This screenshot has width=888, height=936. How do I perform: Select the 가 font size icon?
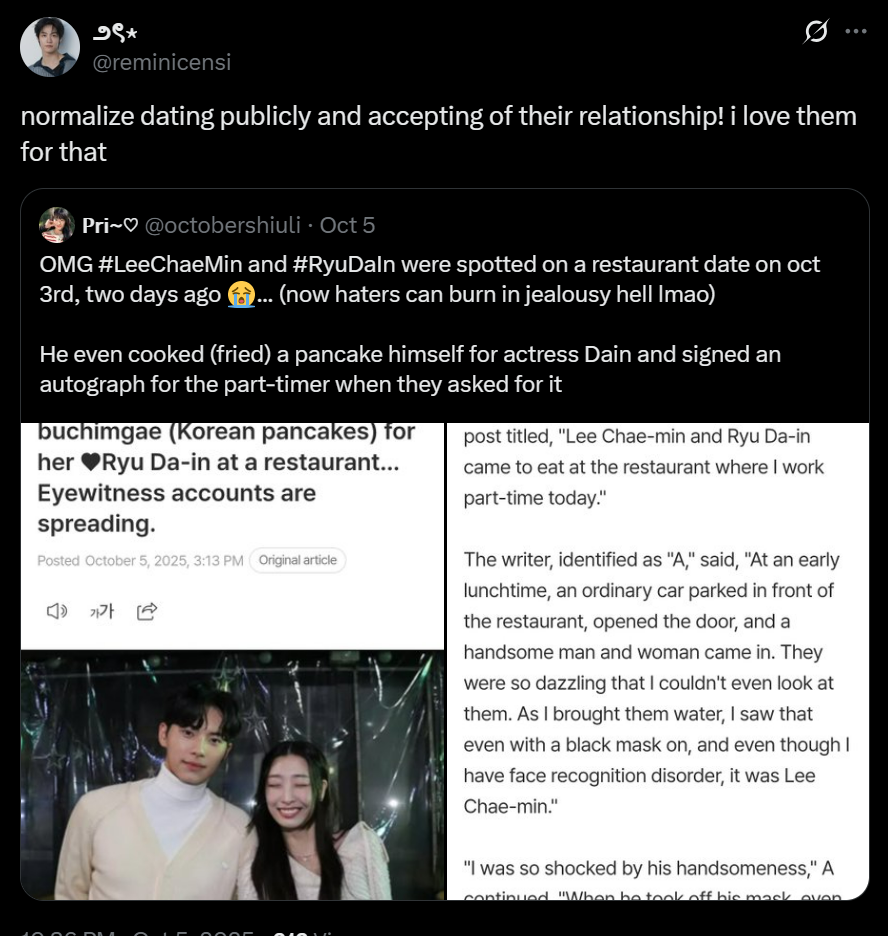103,611
